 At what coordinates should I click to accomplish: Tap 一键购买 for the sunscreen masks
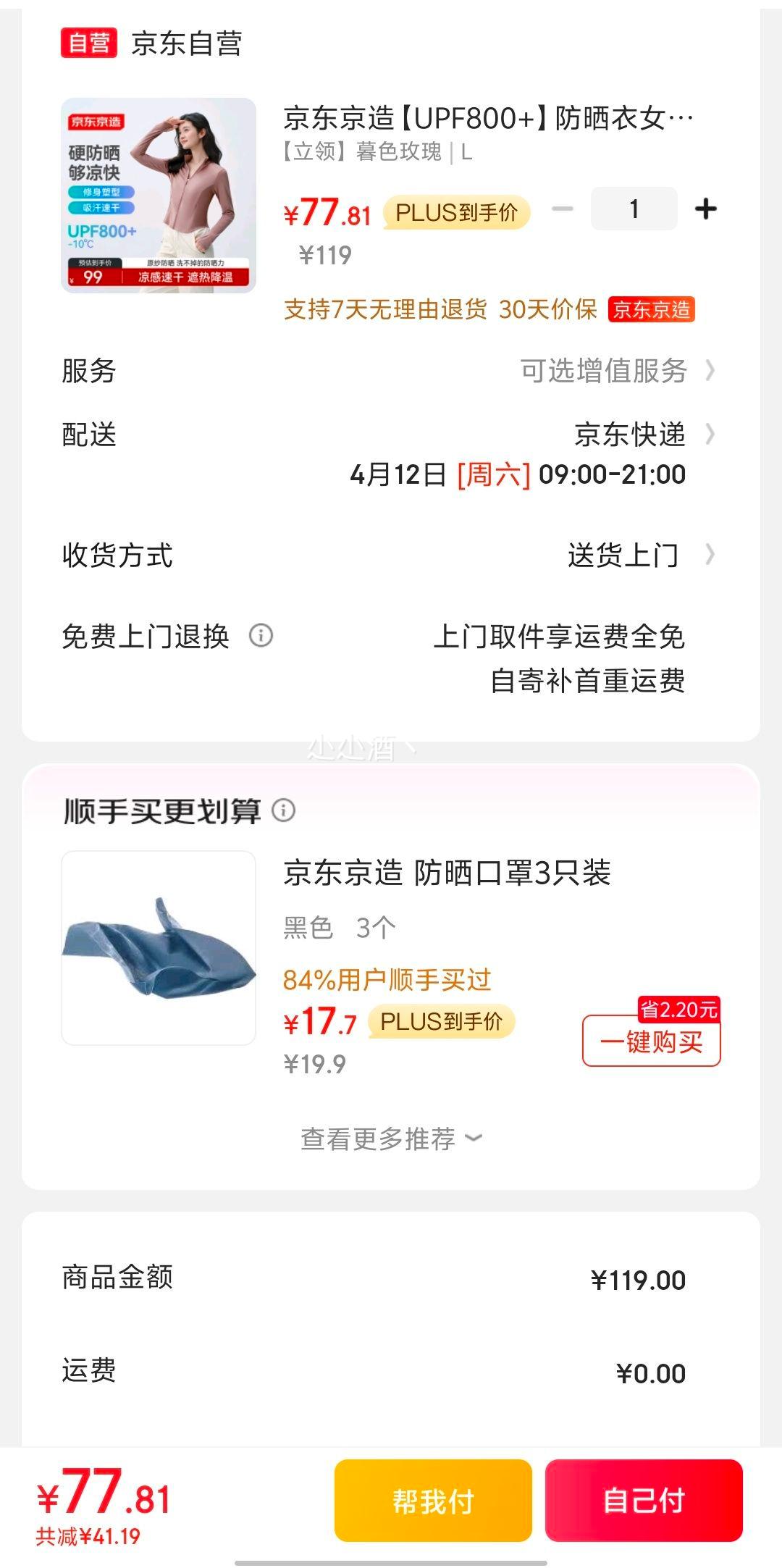pyautogui.click(x=651, y=1041)
